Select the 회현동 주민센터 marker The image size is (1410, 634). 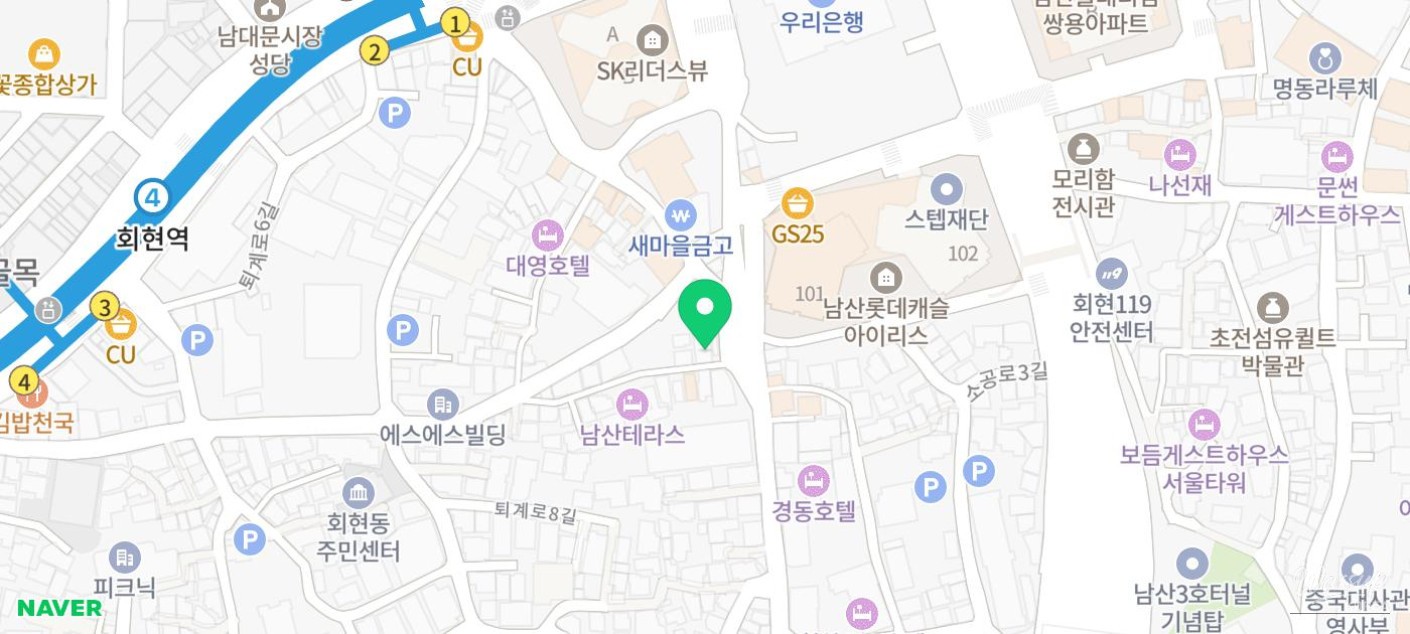[x=358, y=493]
